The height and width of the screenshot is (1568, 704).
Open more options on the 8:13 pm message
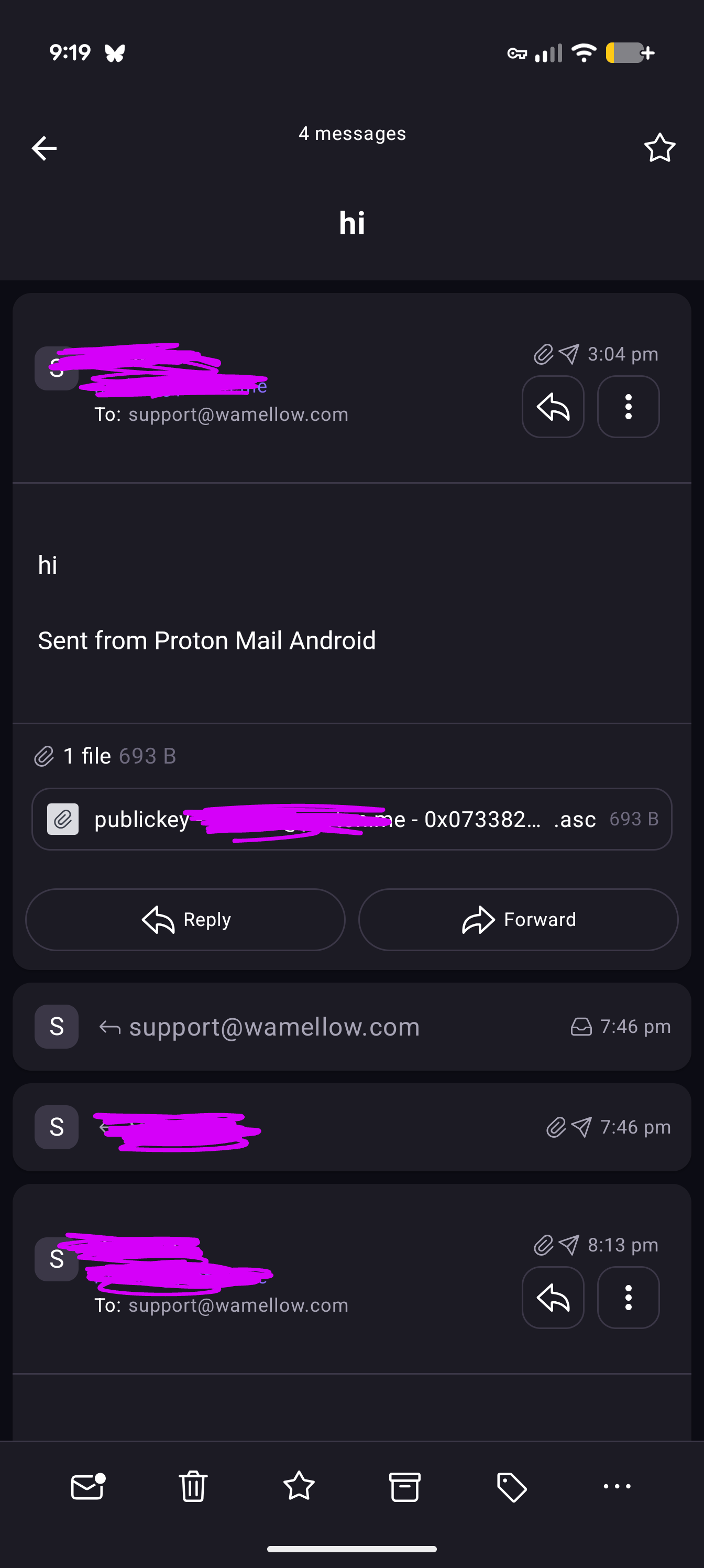point(628,1297)
